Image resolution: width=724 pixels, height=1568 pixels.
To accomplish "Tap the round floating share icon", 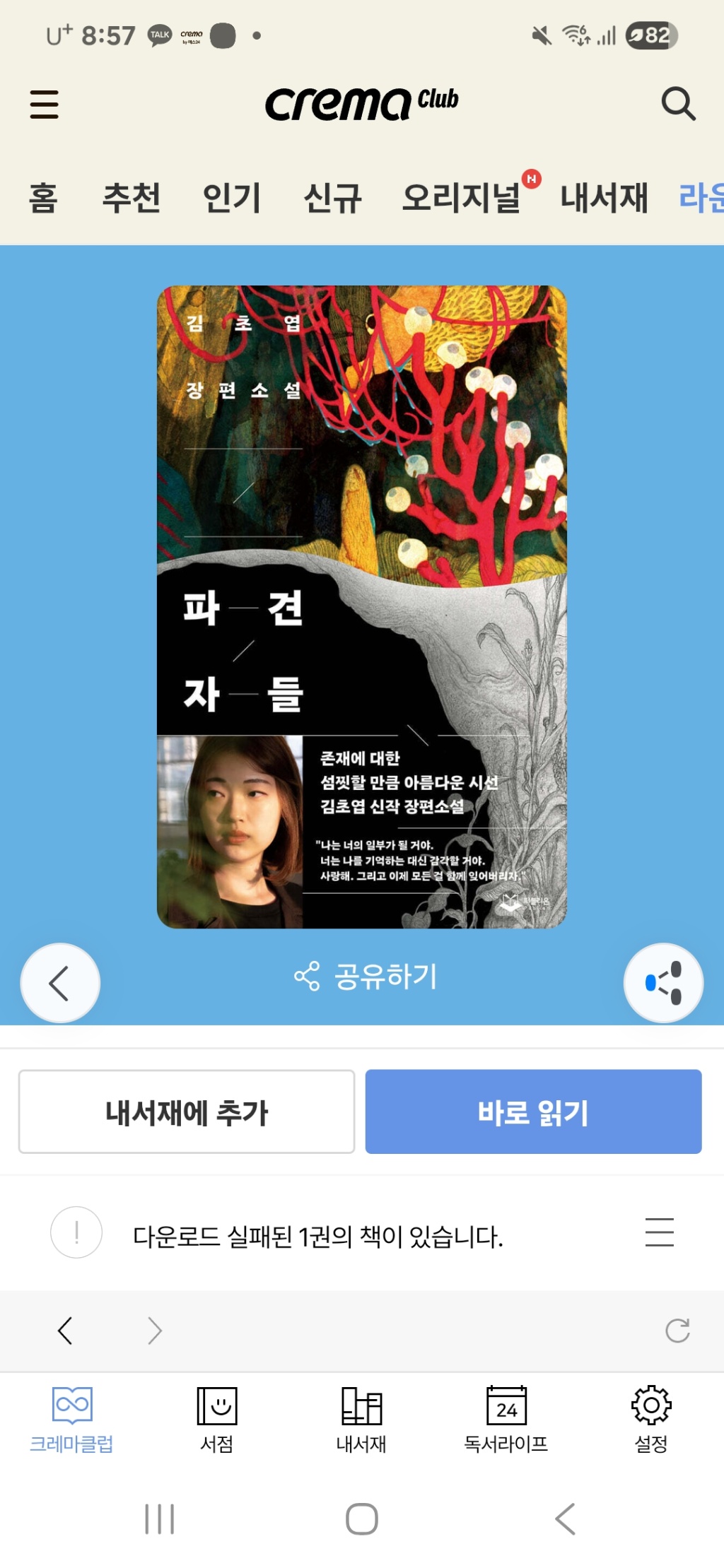I will click(663, 982).
